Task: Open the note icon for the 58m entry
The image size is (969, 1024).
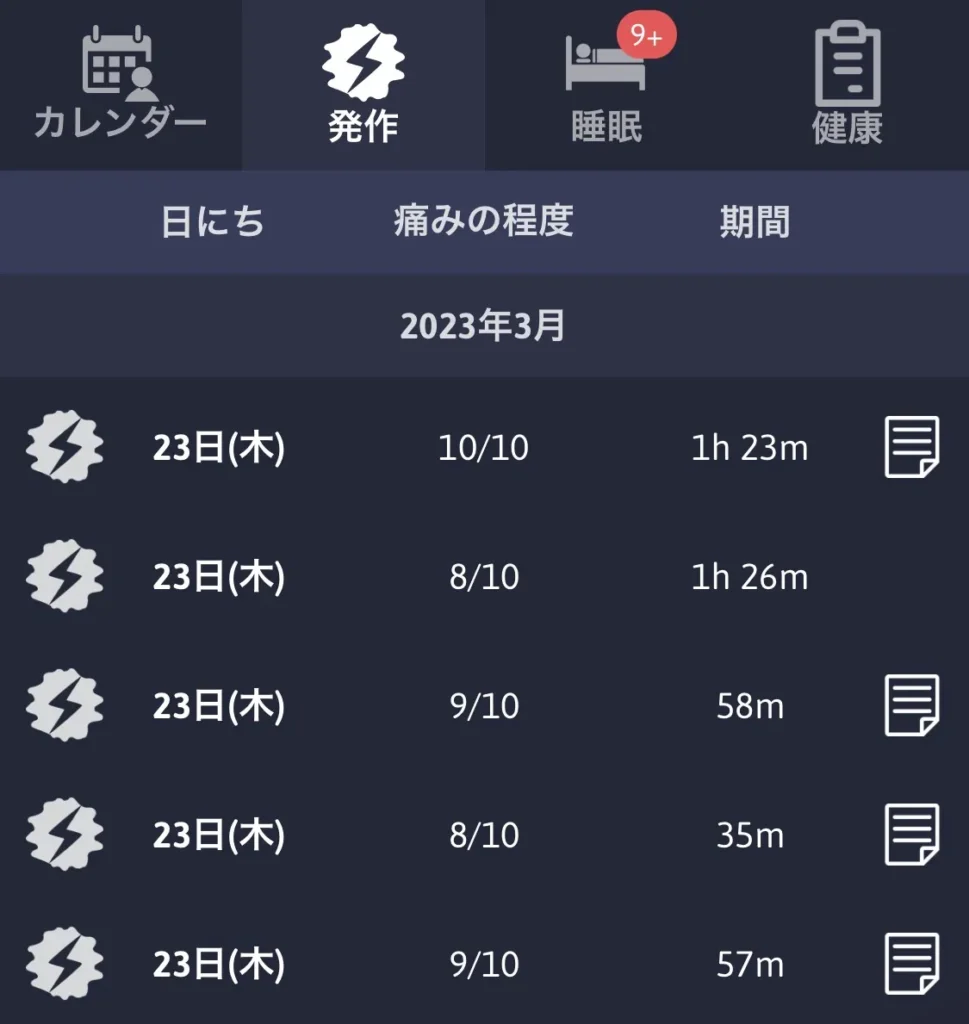Action: tap(911, 706)
